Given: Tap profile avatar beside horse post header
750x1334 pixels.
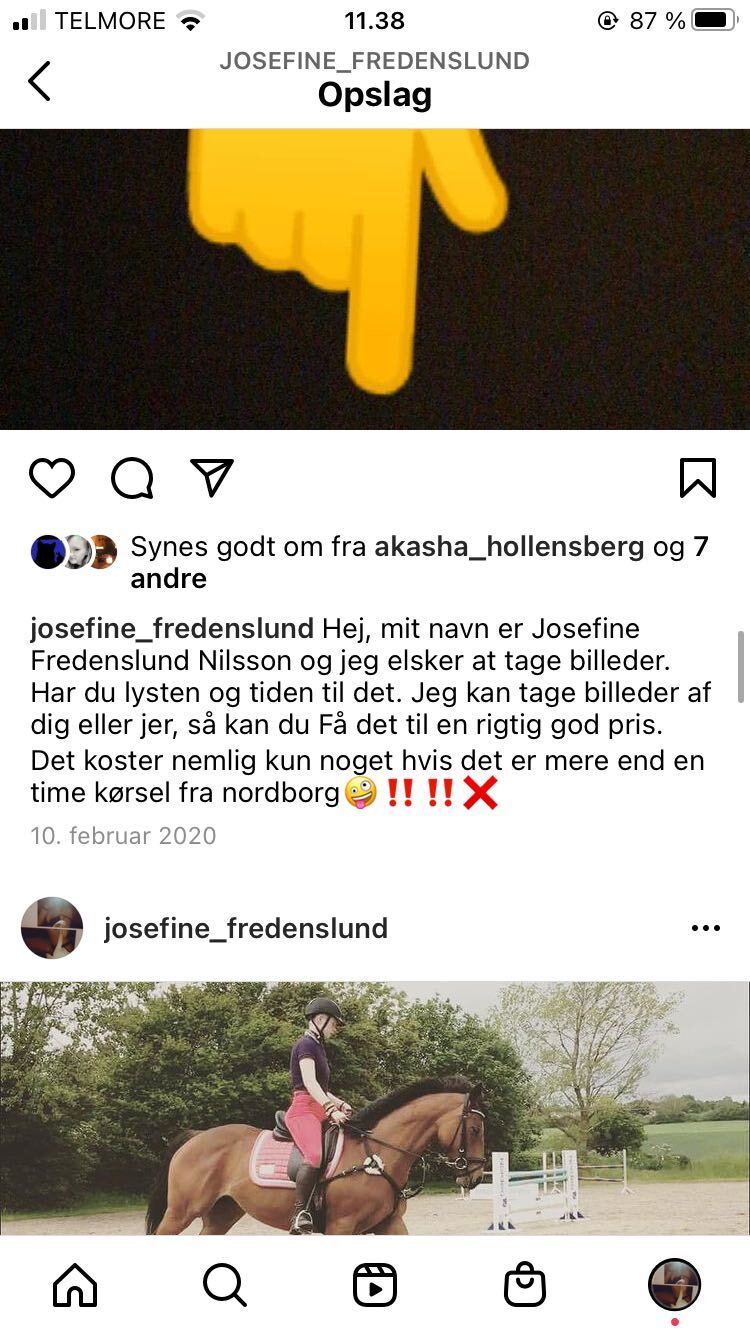Looking at the screenshot, I should click(x=52, y=928).
